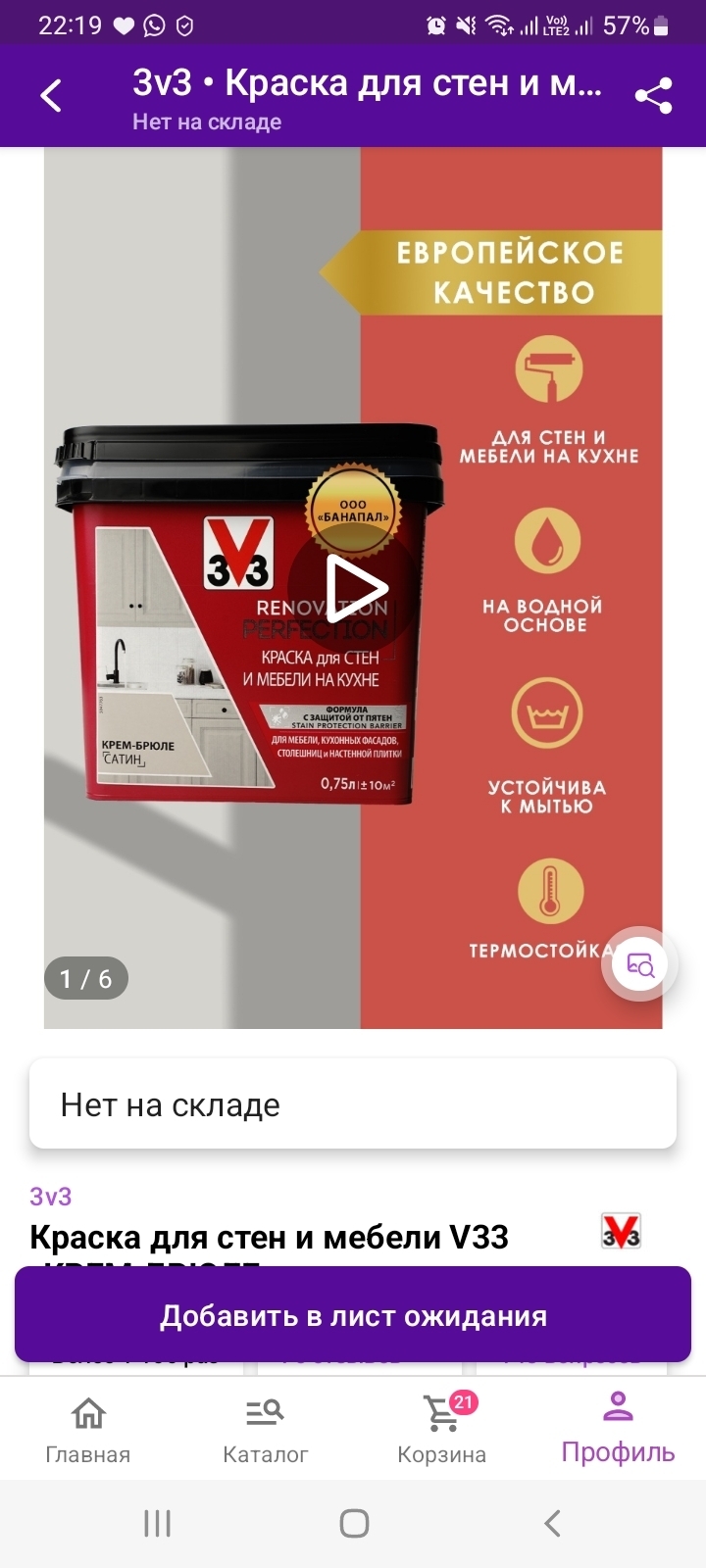
Task: Search similar items by image
Action: [x=640, y=964]
